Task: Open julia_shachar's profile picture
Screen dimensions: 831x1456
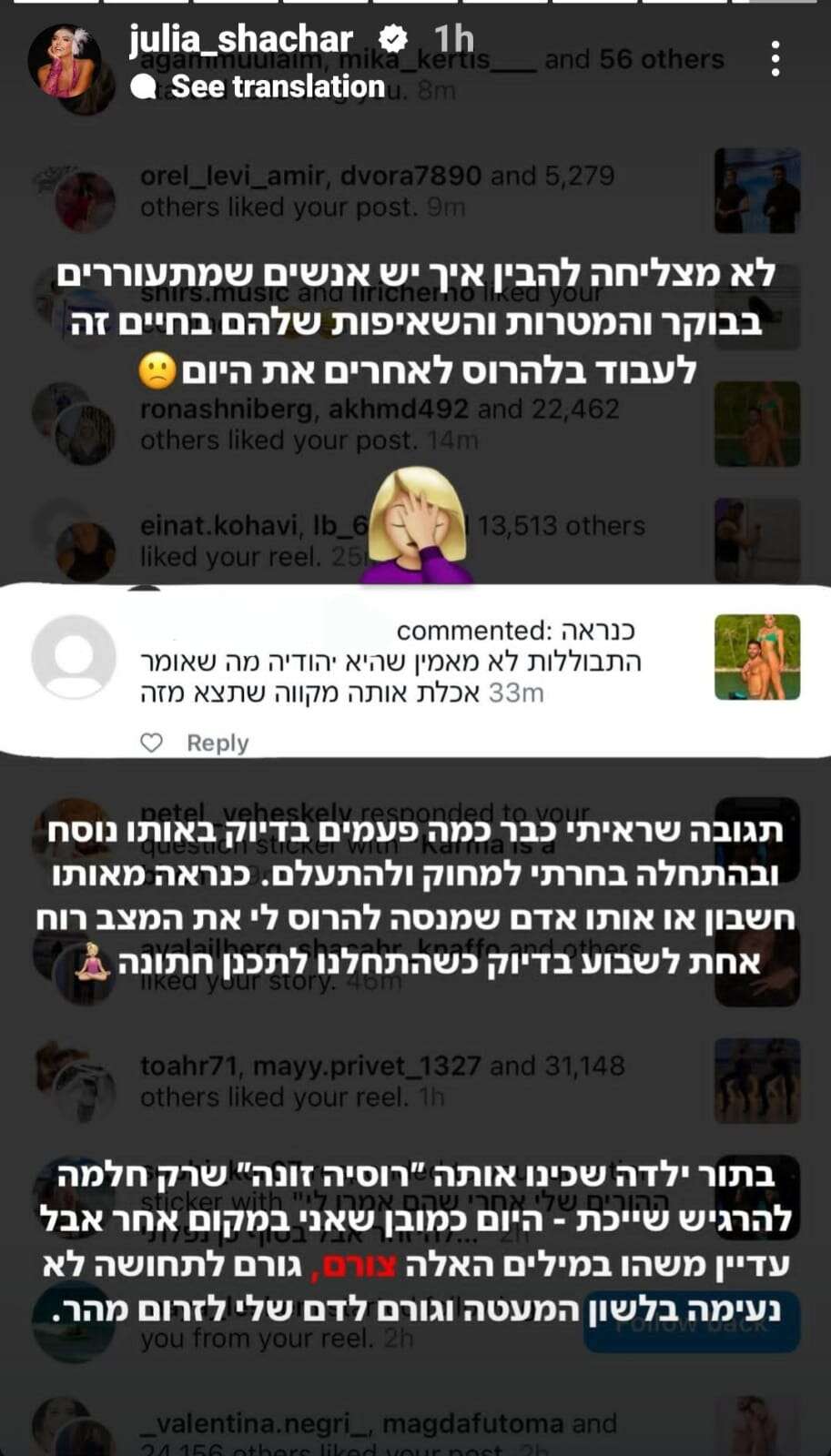Action: (x=65, y=61)
